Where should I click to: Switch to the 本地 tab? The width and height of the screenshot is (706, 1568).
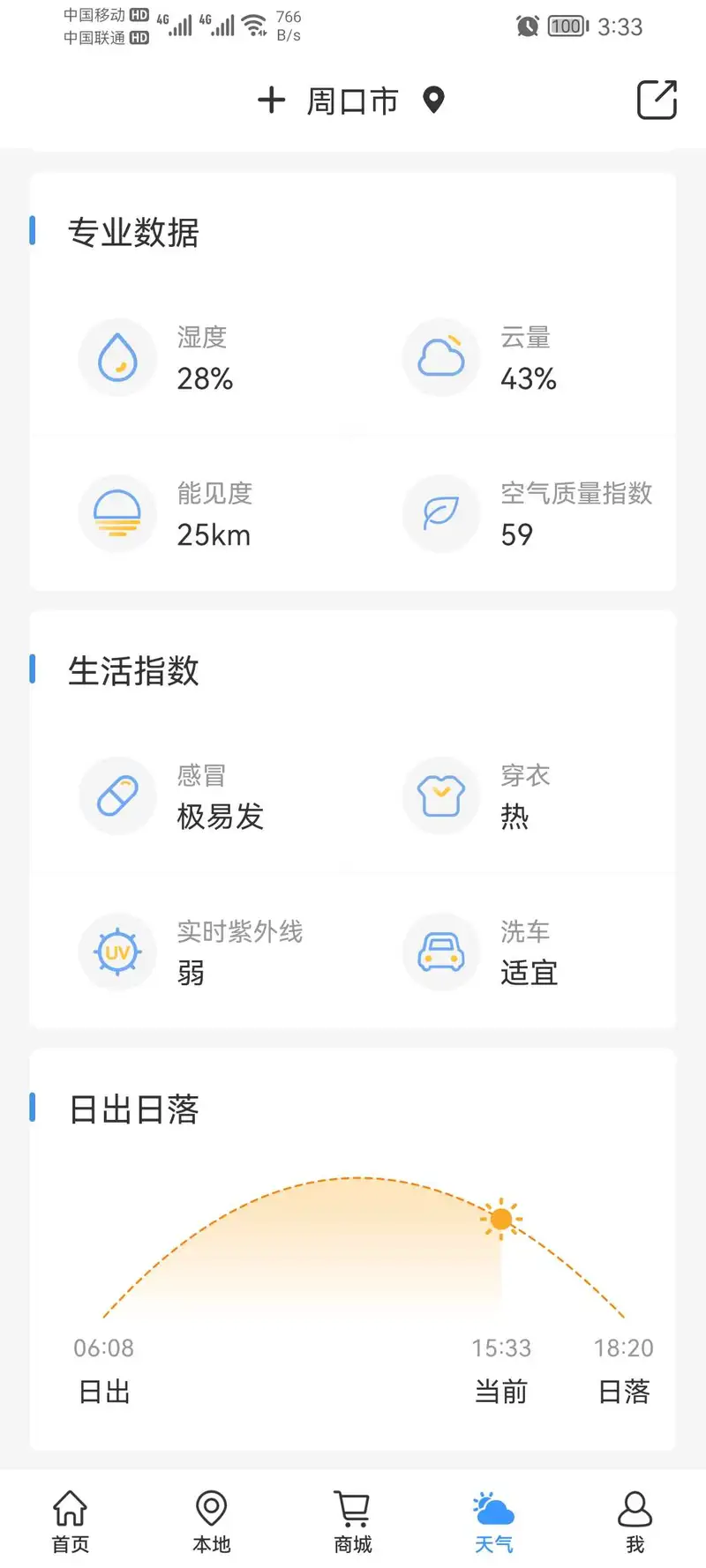pyautogui.click(x=212, y=1520)
